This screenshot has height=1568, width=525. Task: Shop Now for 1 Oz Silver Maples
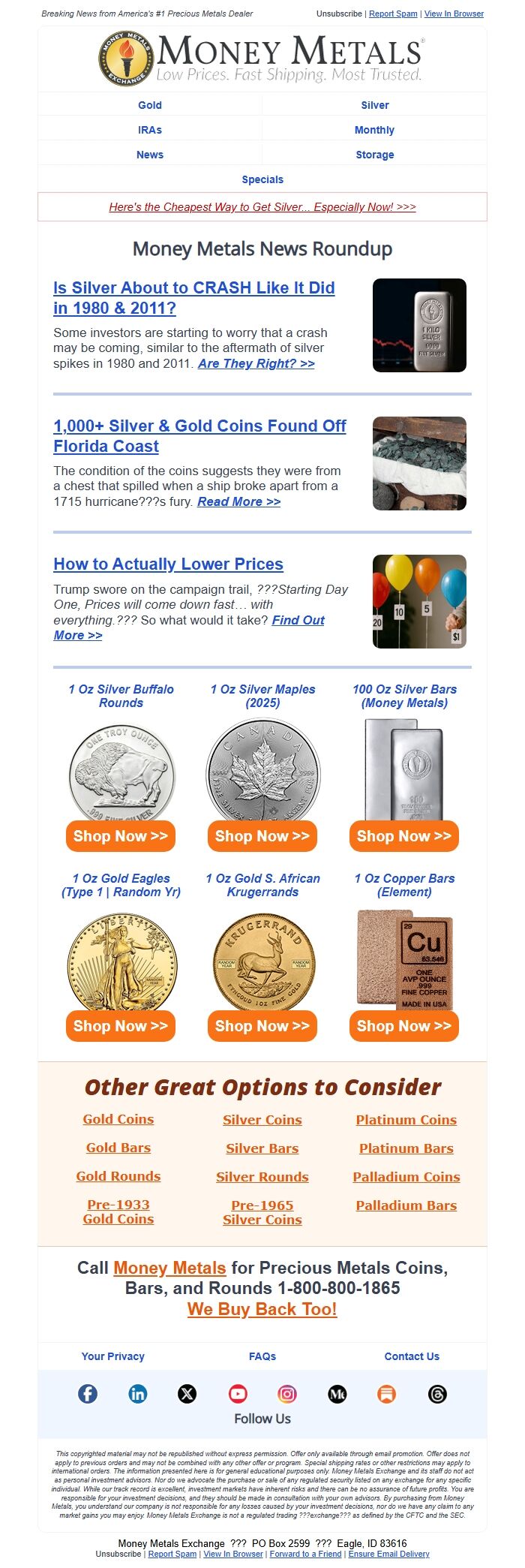coord(262,836)
